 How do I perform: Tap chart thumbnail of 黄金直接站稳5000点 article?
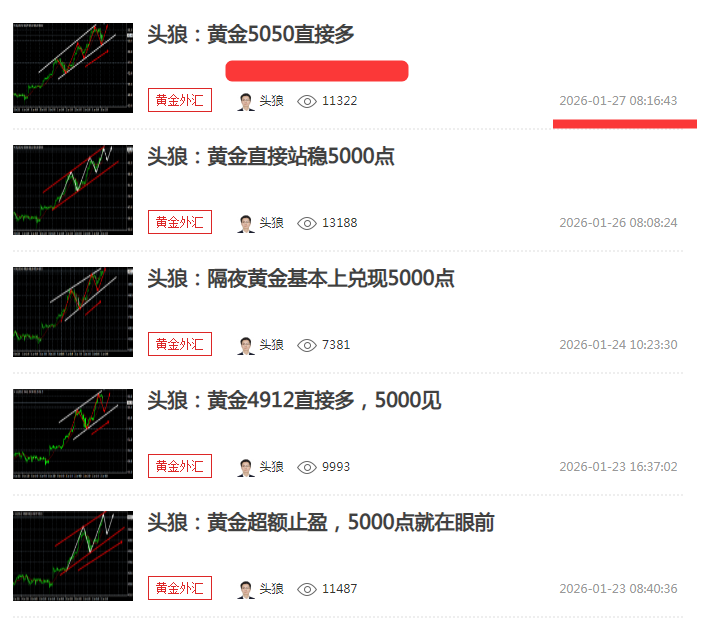coord(73,190)
